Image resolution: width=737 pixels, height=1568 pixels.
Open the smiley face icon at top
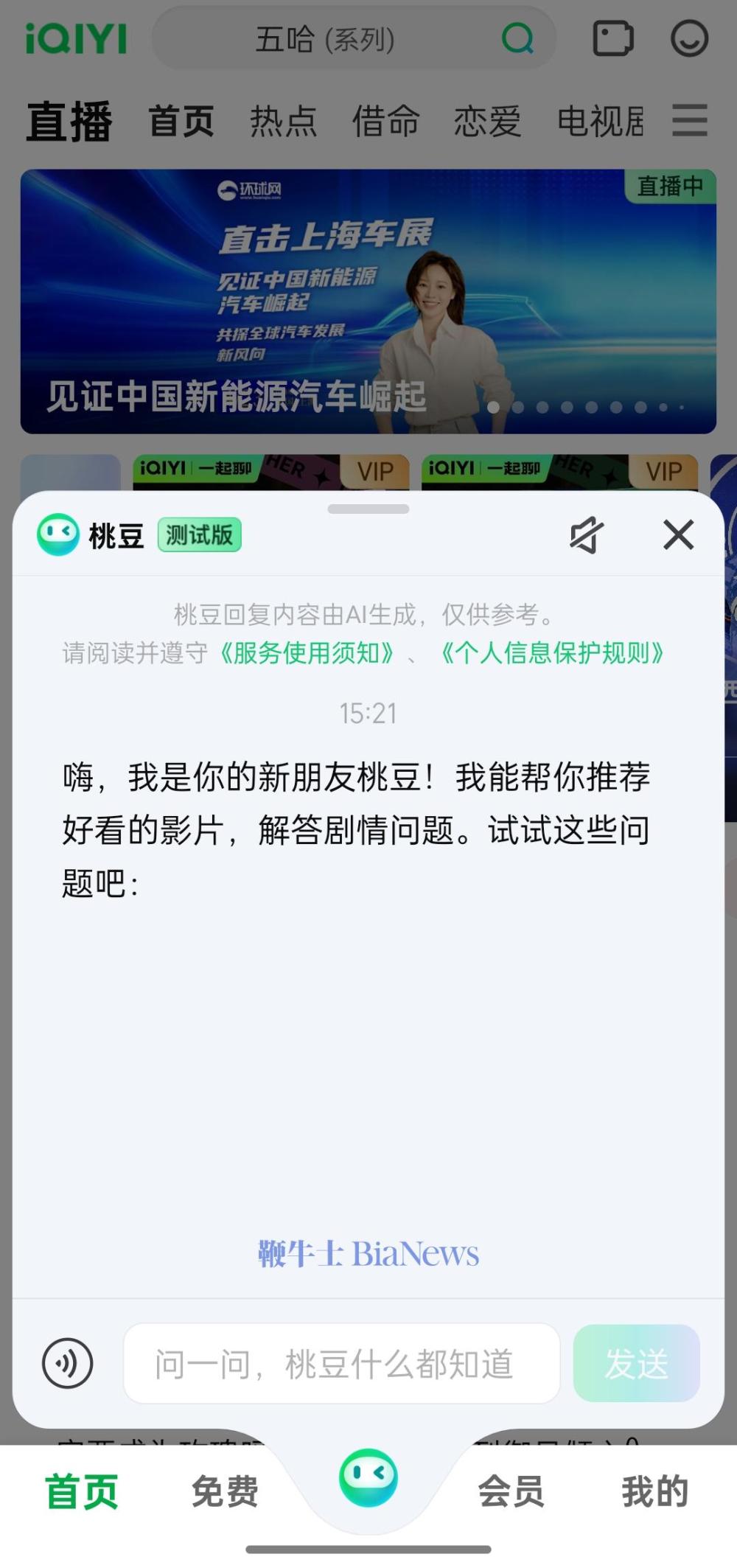tap(689, 38)
